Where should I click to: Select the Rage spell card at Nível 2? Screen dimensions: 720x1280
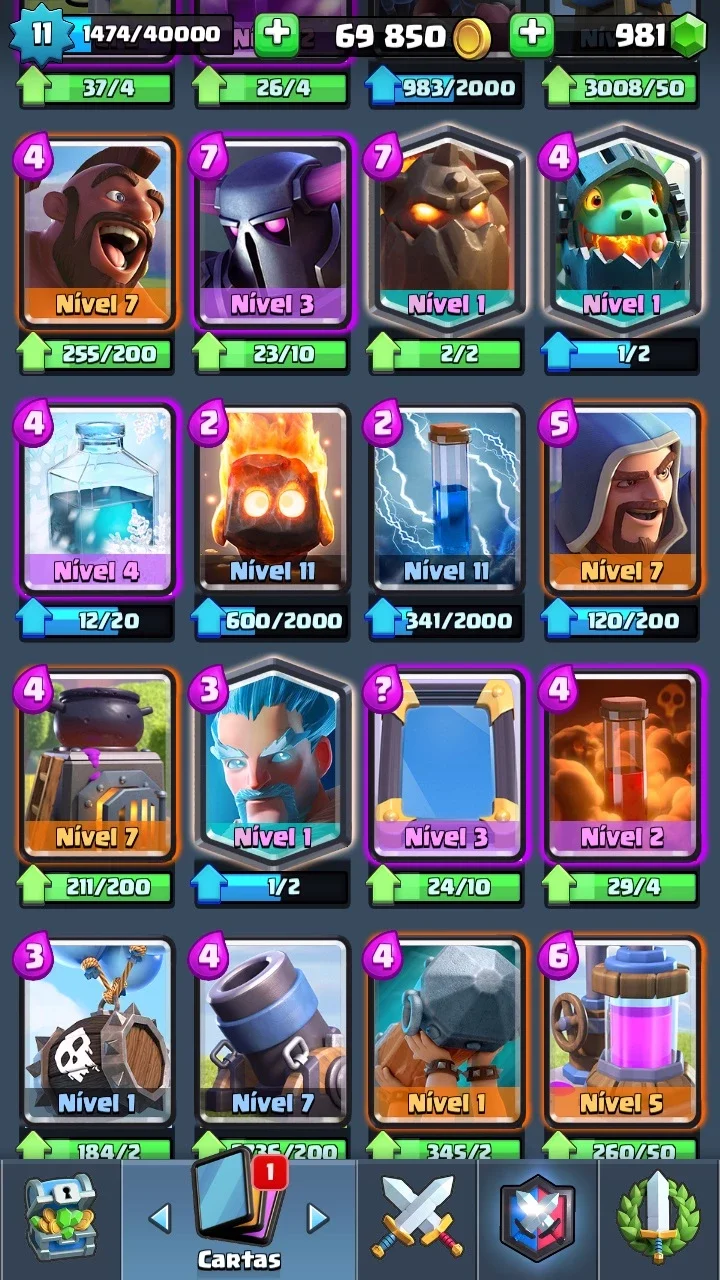coord(622,765)
